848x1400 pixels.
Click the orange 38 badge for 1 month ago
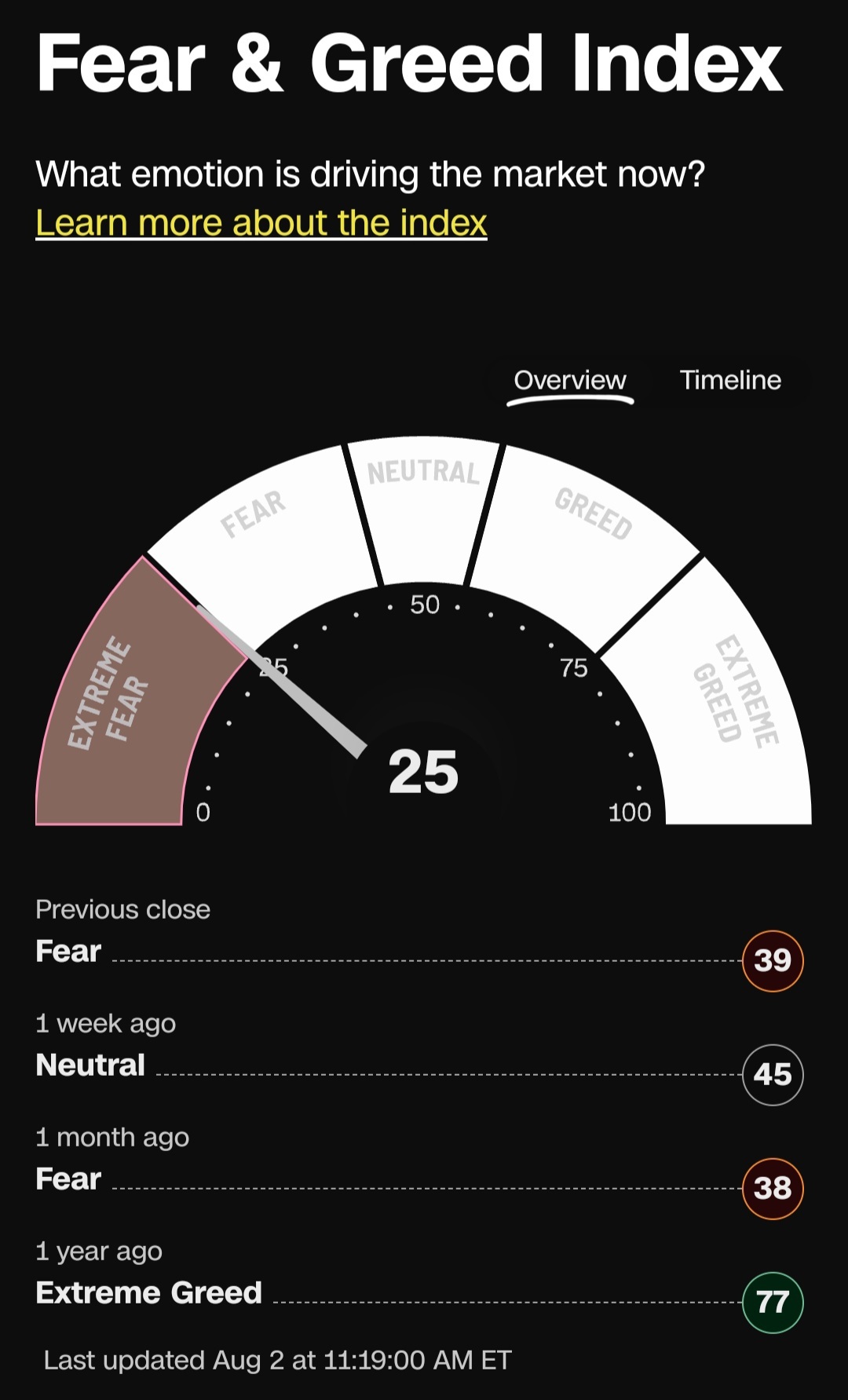[771, 1189]
